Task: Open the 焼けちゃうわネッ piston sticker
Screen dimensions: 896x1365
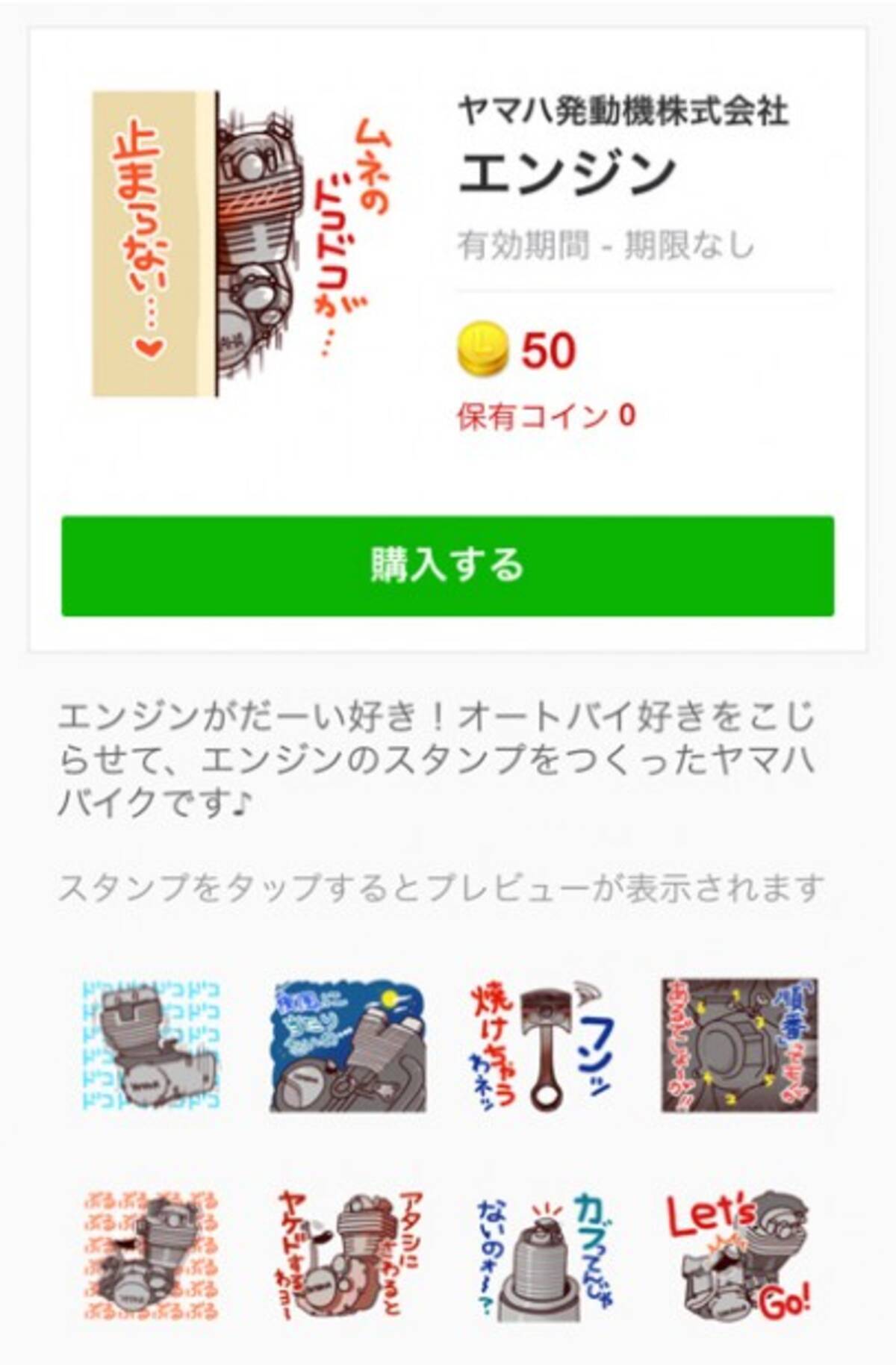Action: (543, 1045)
